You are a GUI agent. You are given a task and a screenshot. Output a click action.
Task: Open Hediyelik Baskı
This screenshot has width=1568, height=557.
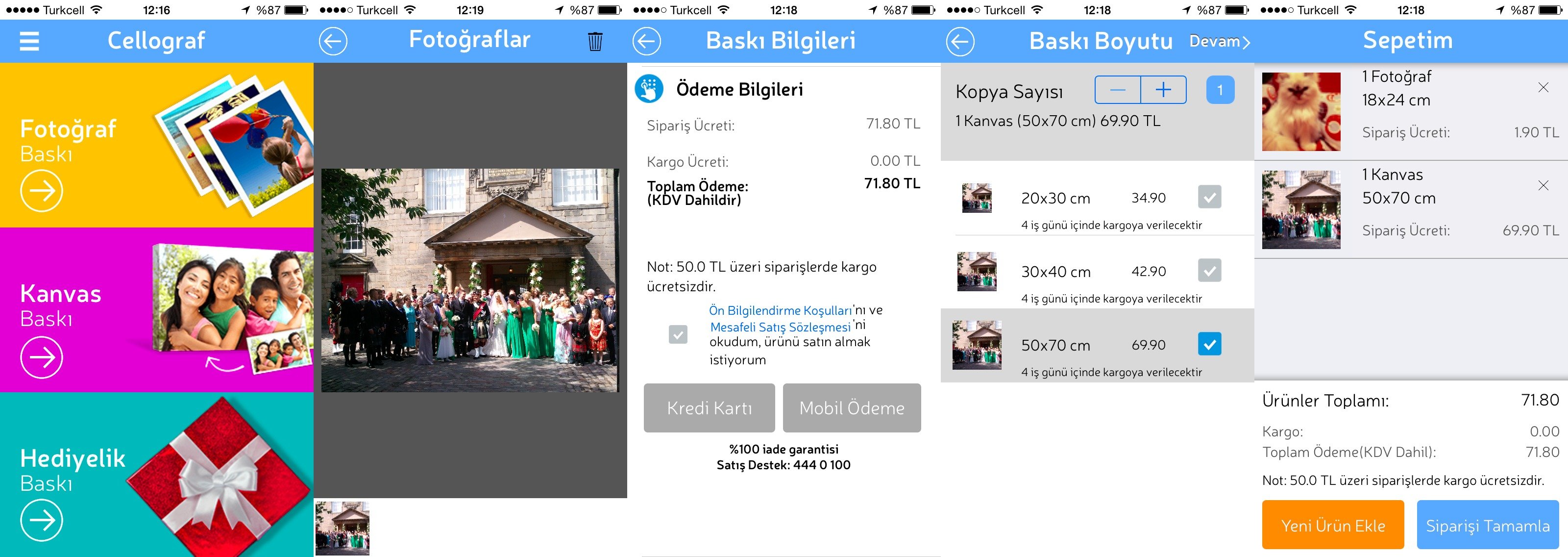[41, 520]
